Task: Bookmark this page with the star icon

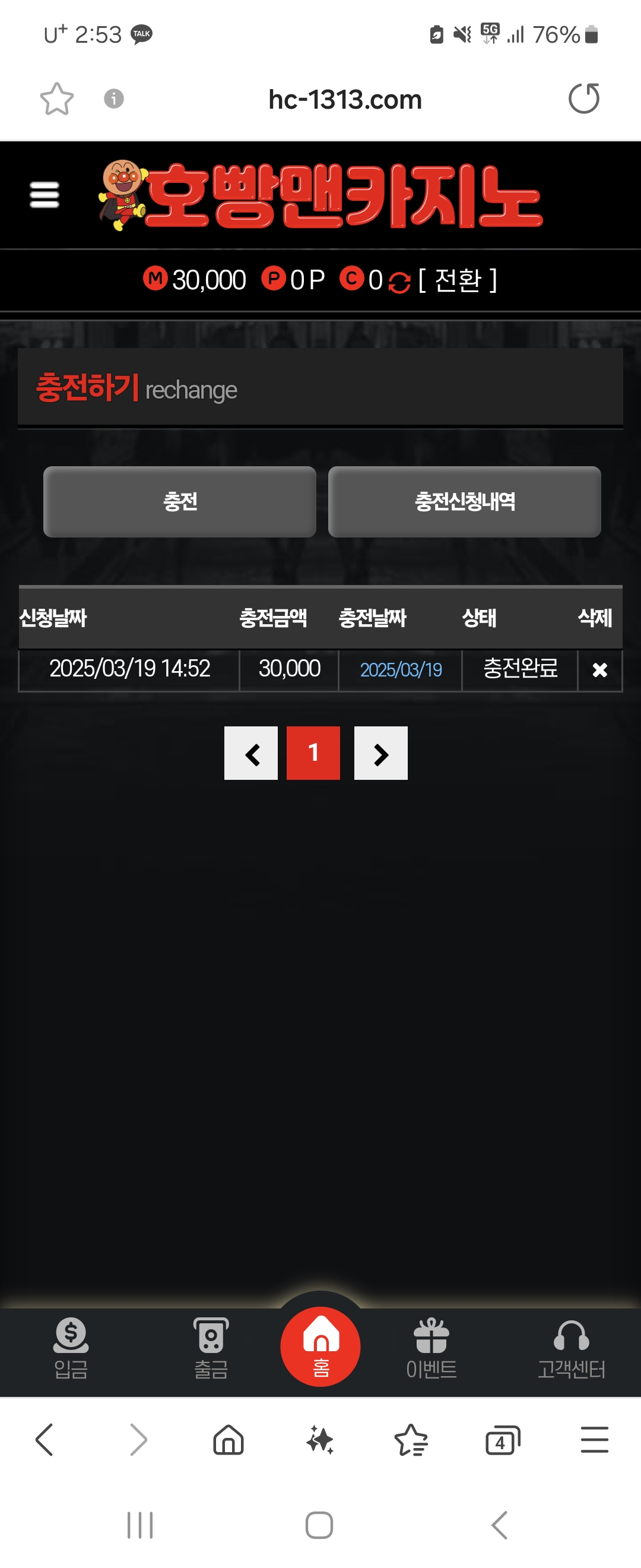Action: coord(56,99)
